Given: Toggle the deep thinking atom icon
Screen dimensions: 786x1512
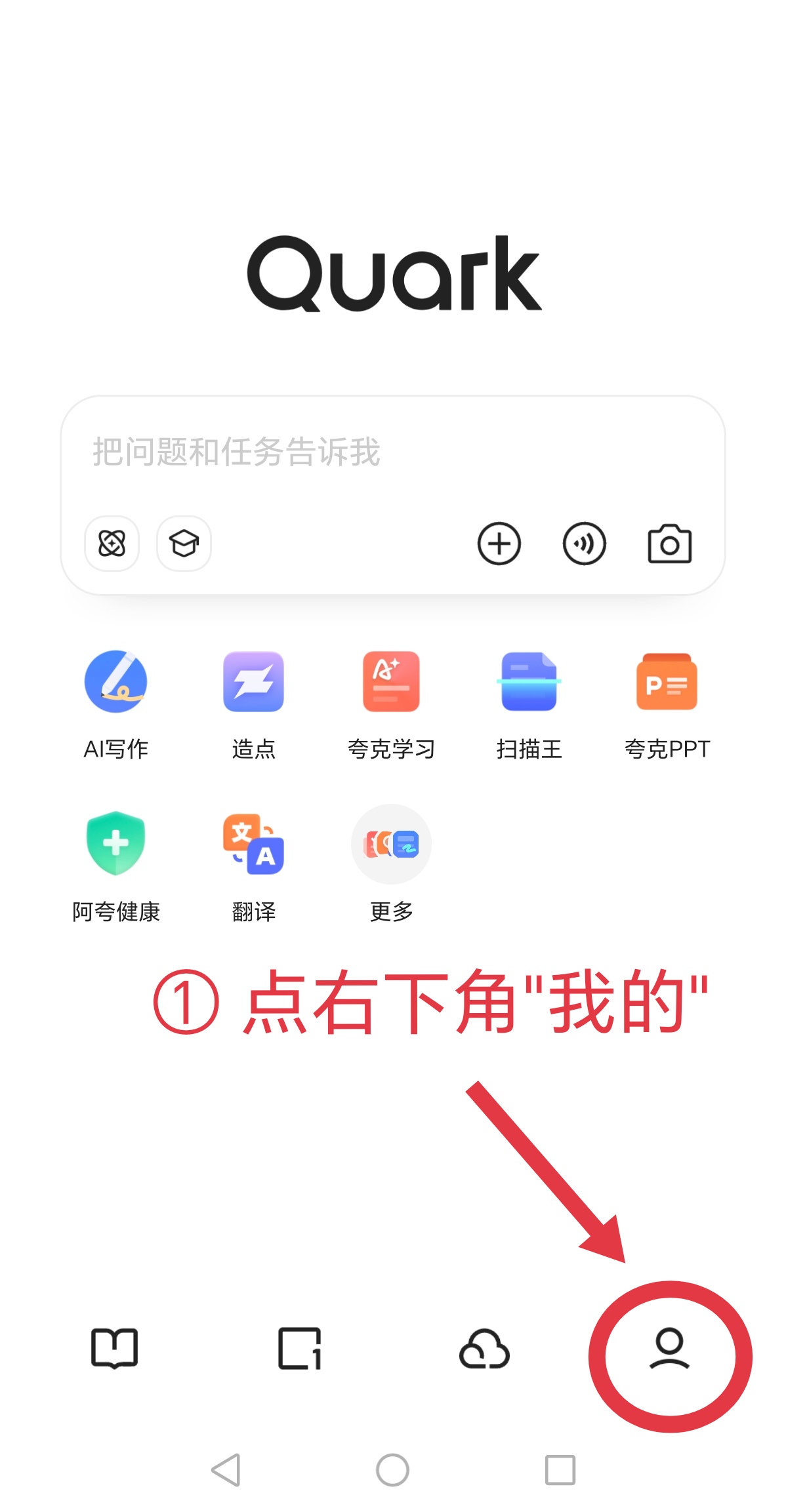Looking at the screenshot, I should (x=112, y=544).
